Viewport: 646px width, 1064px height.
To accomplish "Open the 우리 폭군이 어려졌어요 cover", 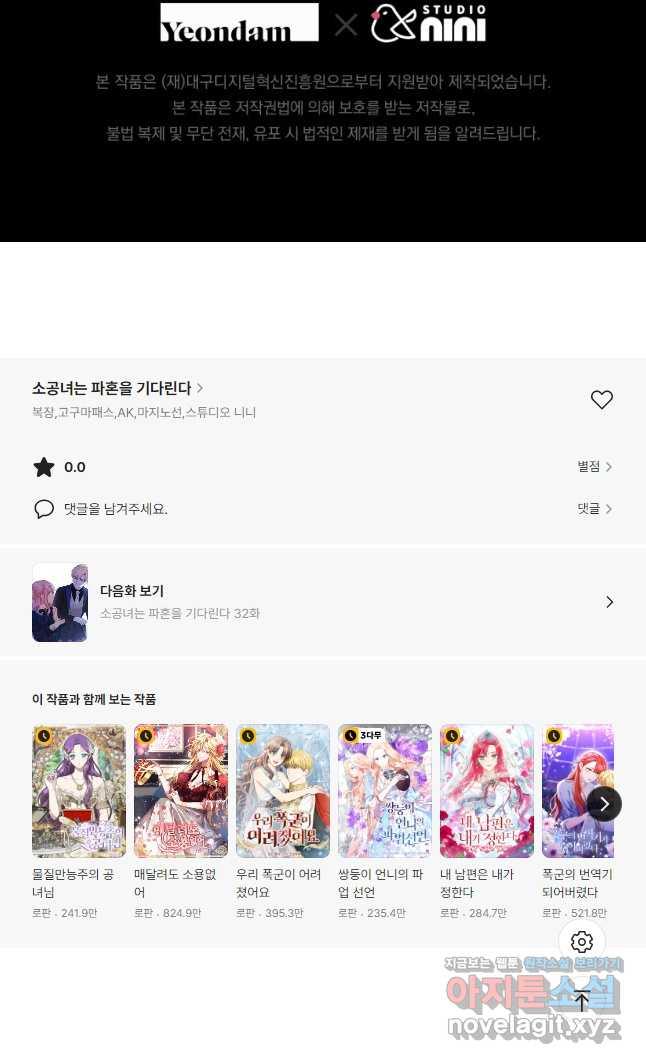I will (283, 791).
